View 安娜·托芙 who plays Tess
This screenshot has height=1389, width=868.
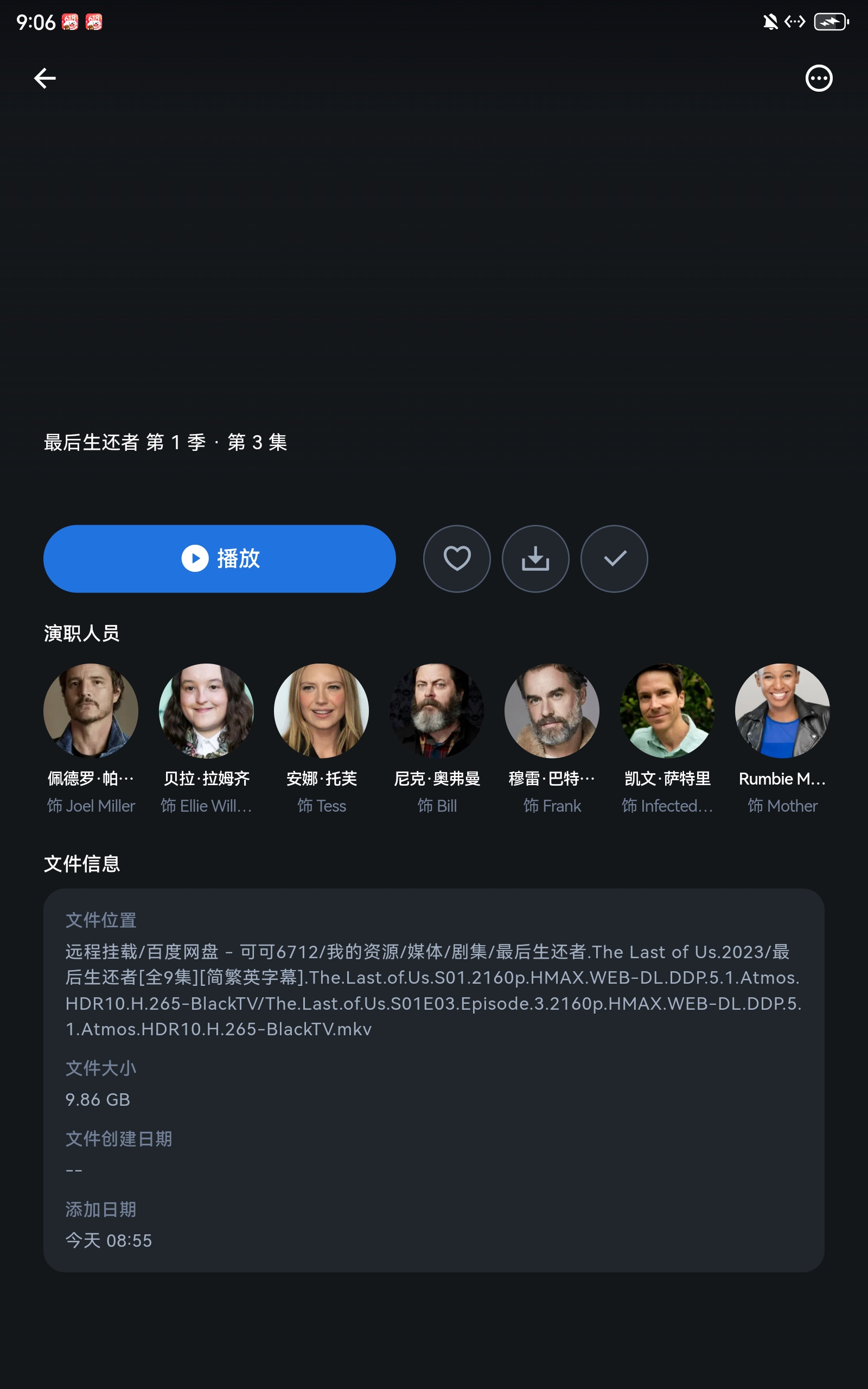coord(322,711)
